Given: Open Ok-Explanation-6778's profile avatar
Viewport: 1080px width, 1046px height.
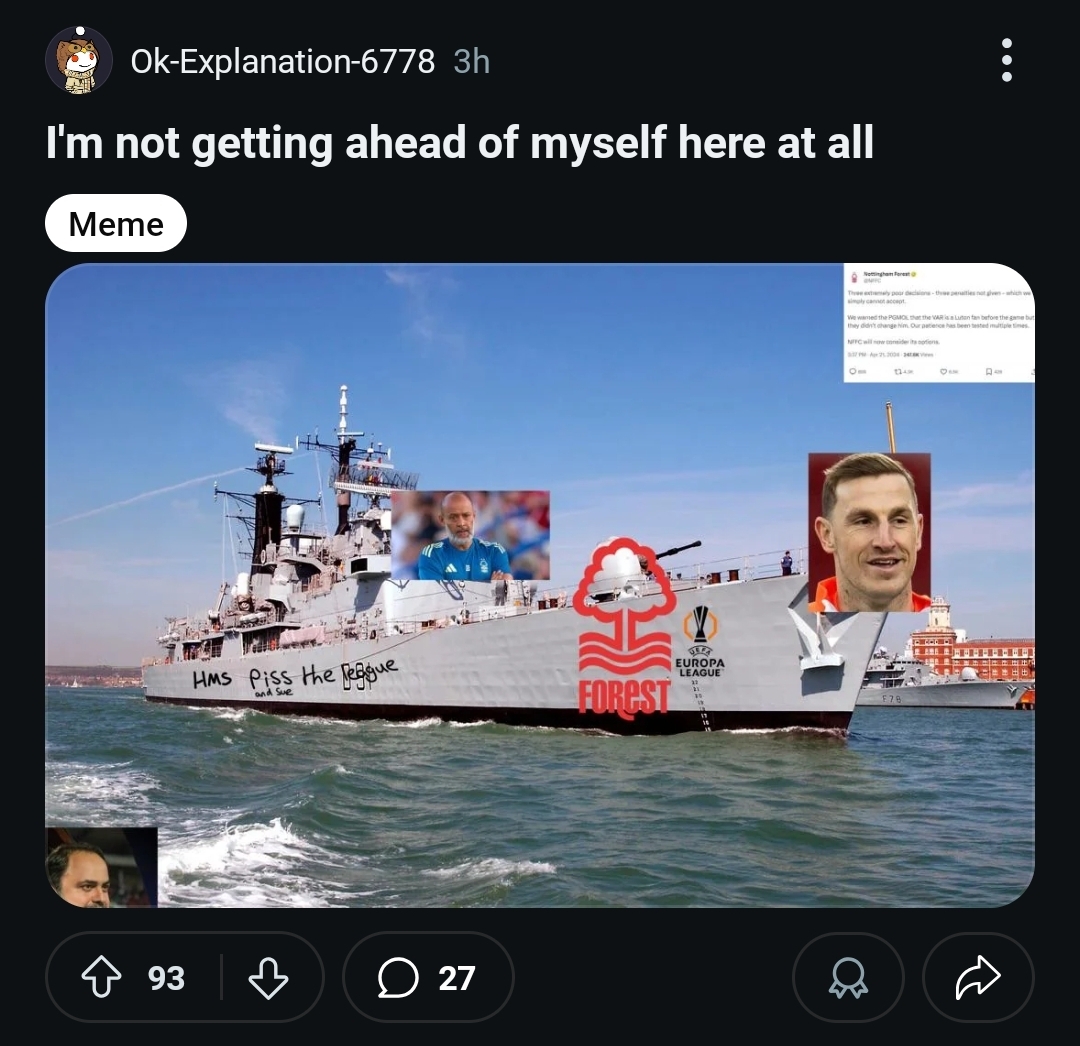Looking at the screenshot, I should point(79,61).
